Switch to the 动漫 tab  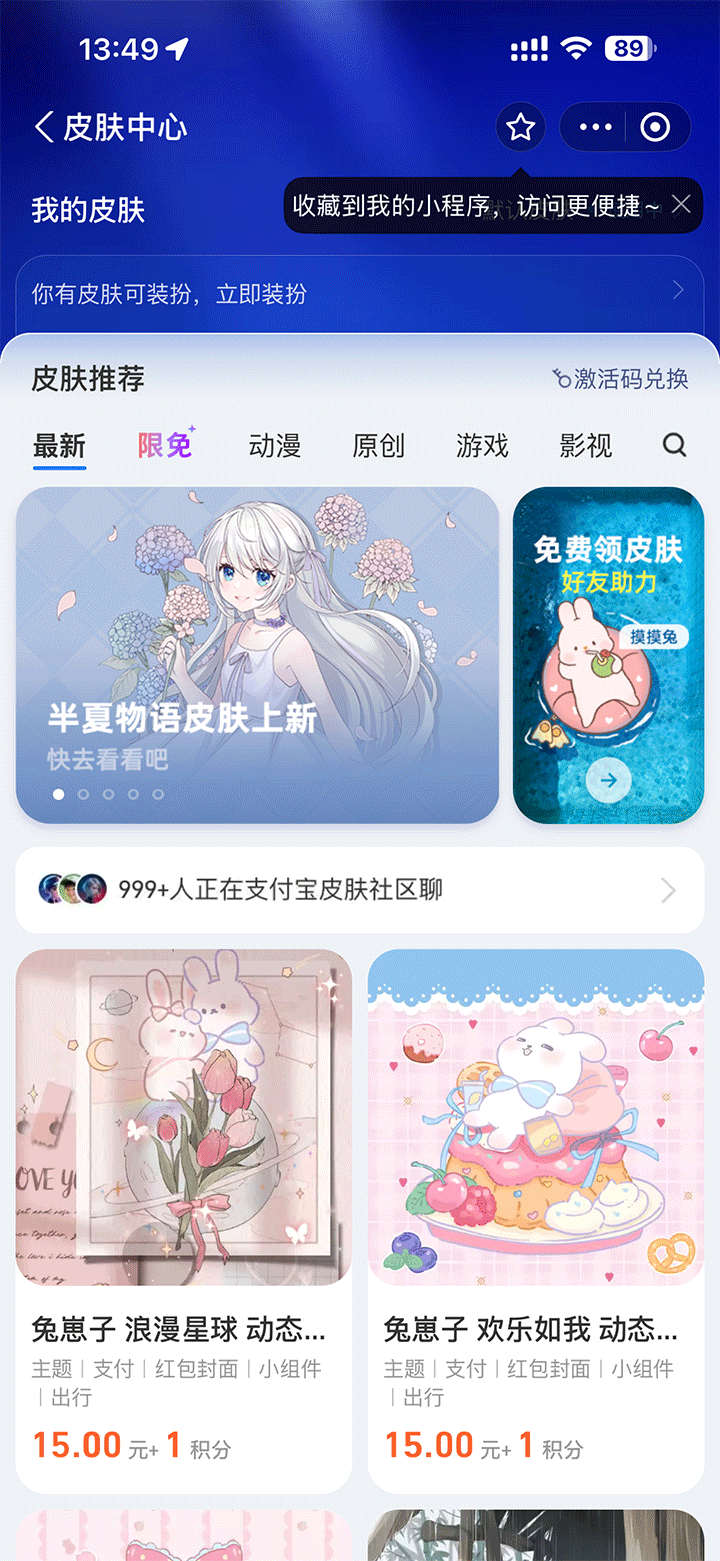click(x=274, y=445)
